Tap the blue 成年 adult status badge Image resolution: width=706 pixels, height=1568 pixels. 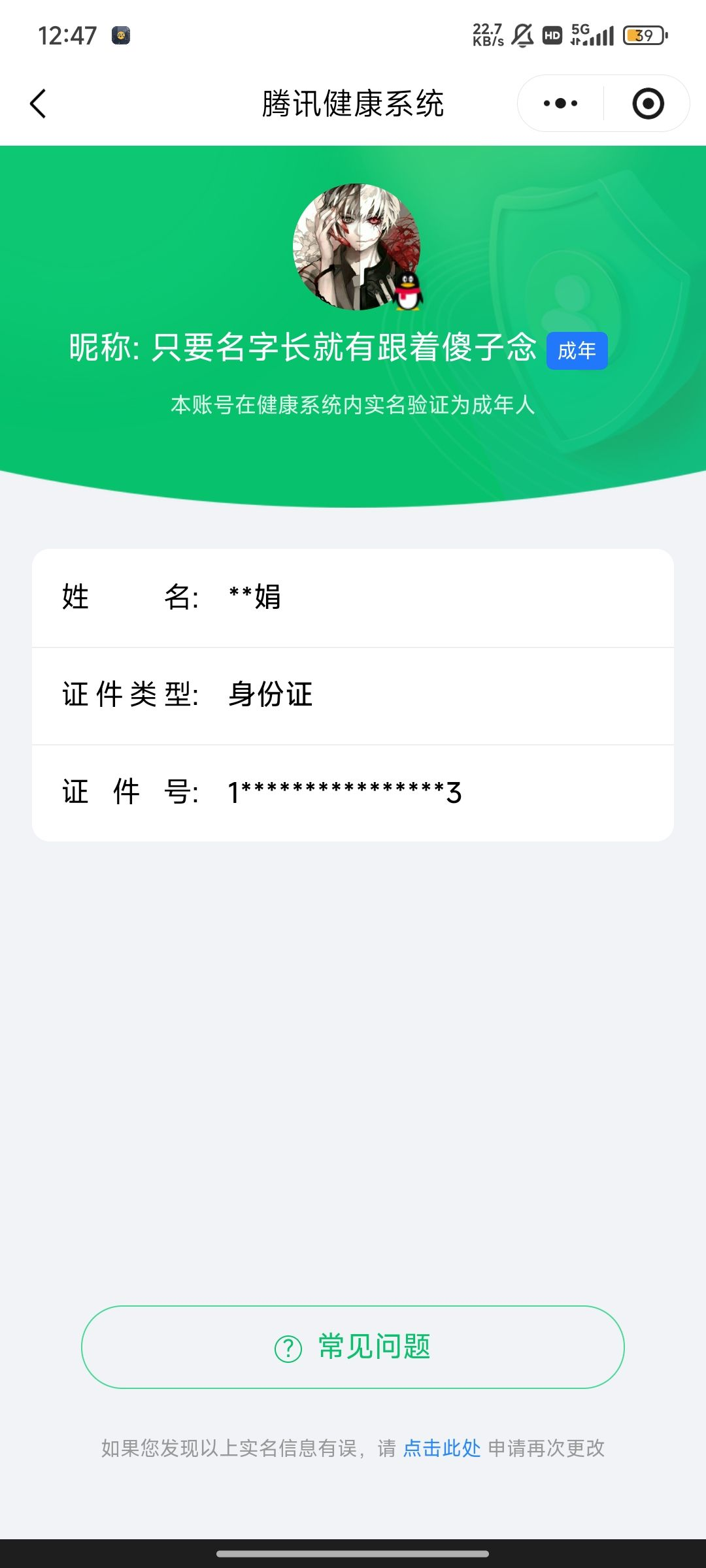[577, 351]
